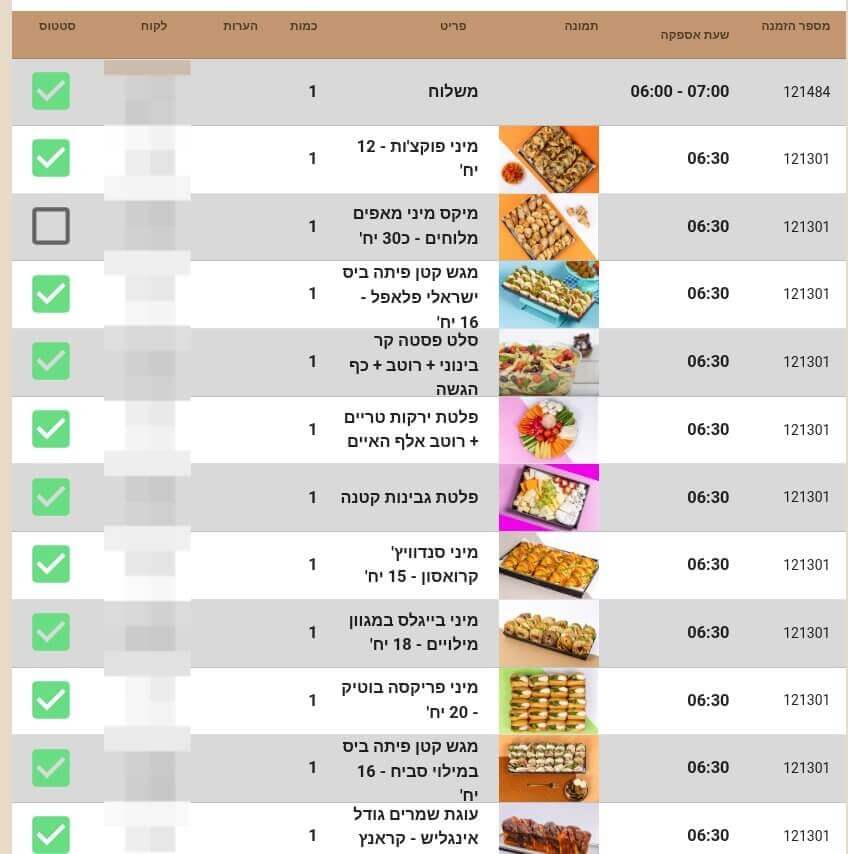The height and width of the screenshot is (854, 848).
Task: Uncheck the status box for משלוח order 121484
Action: (x=51, y=91)
